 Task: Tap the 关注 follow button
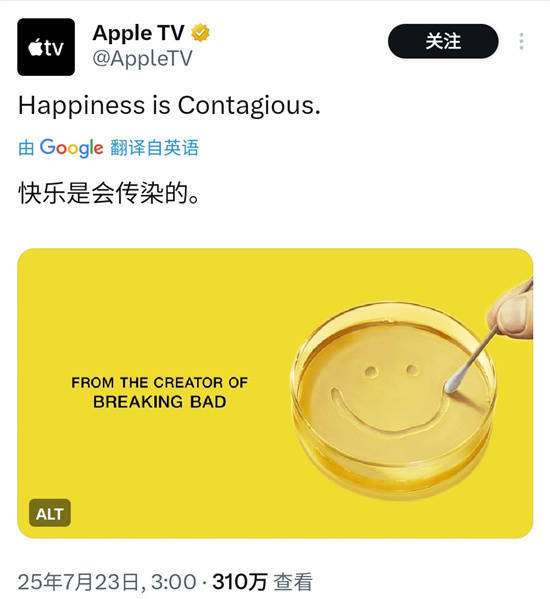coord(443,41)
